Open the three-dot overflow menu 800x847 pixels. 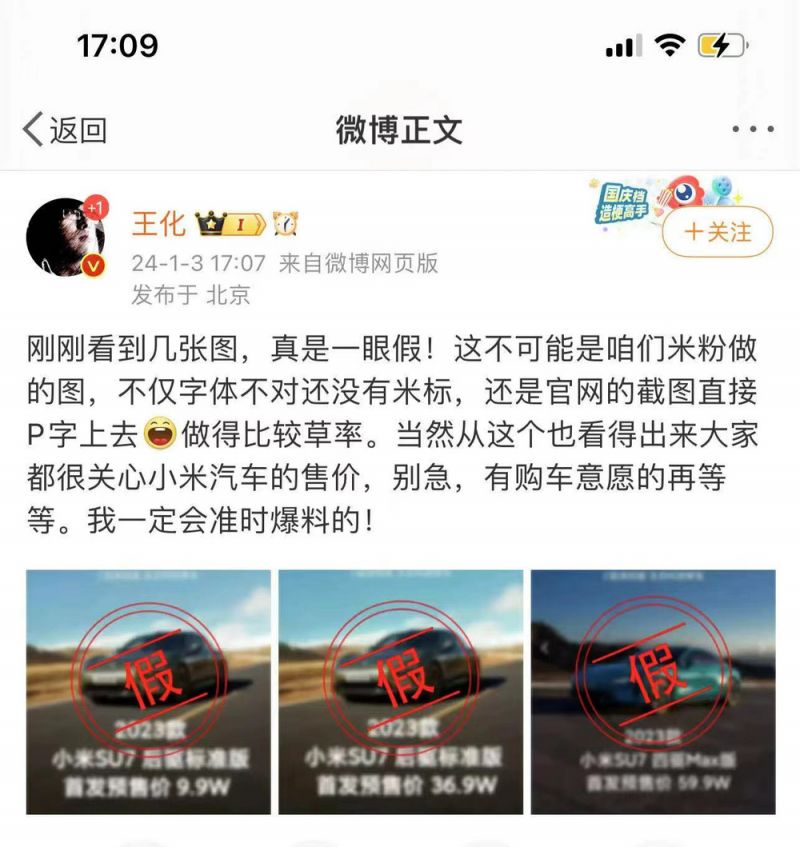753,130
